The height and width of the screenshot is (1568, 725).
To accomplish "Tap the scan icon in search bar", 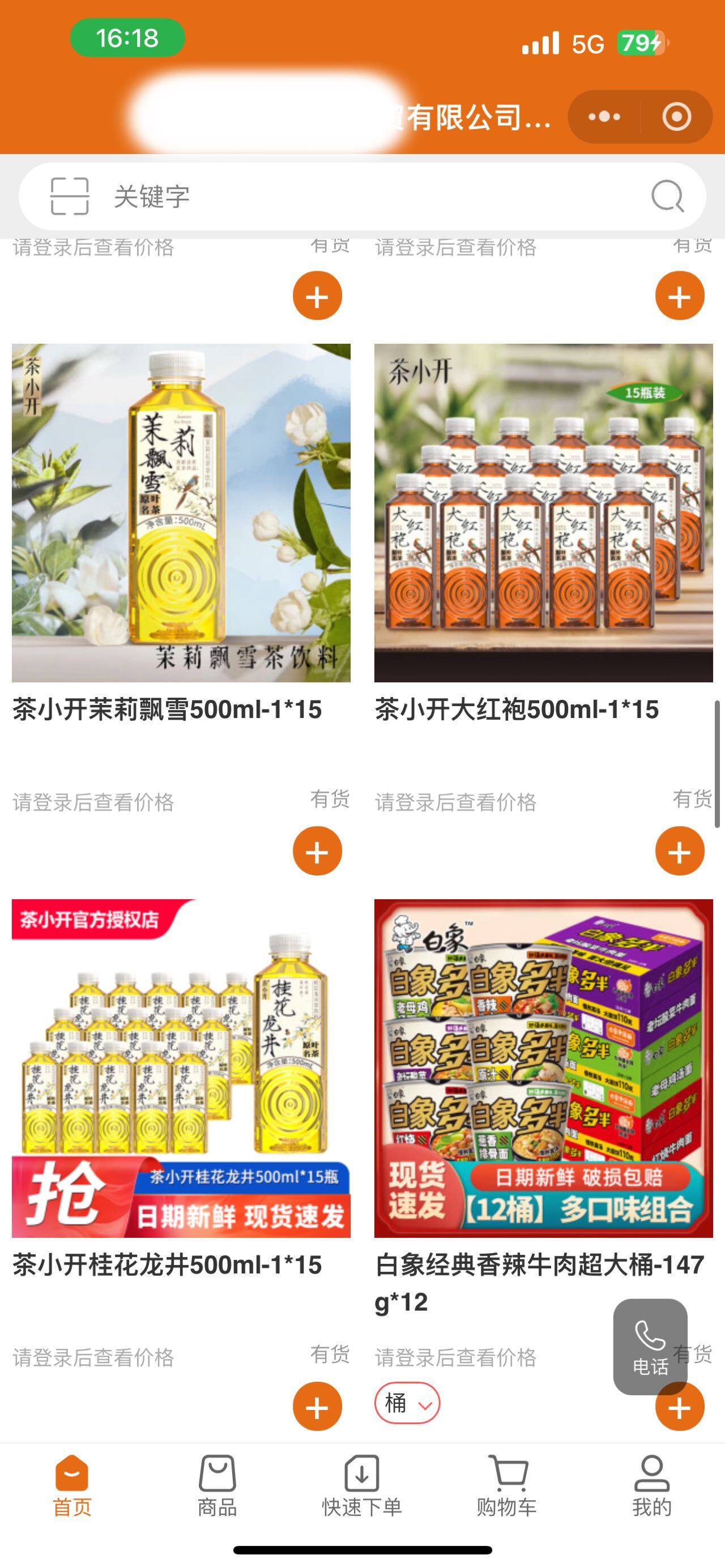I will click(x=70, y=196).
